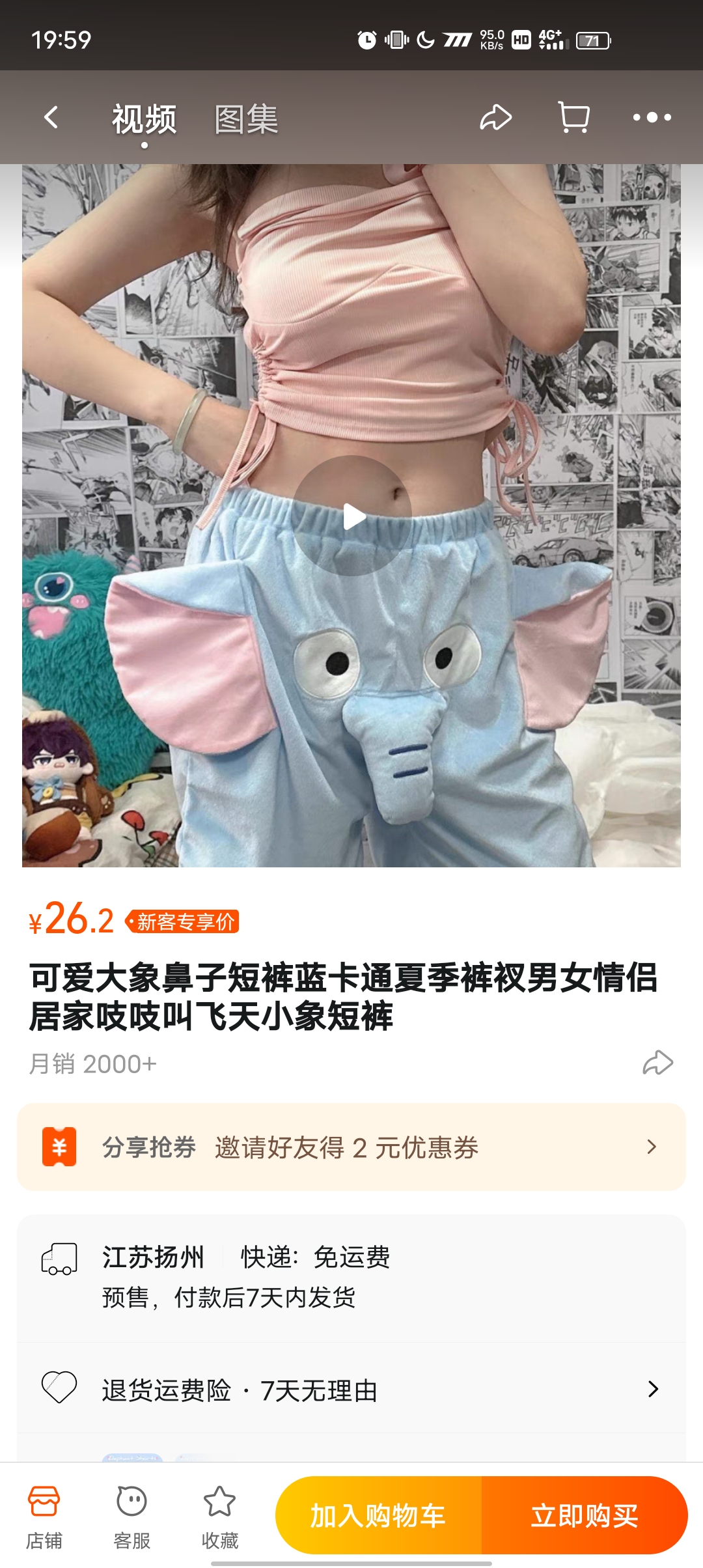Screen dimensions: 703x1568
Task: Switch to the 图集 tab
Action: [x=246, y=119]
